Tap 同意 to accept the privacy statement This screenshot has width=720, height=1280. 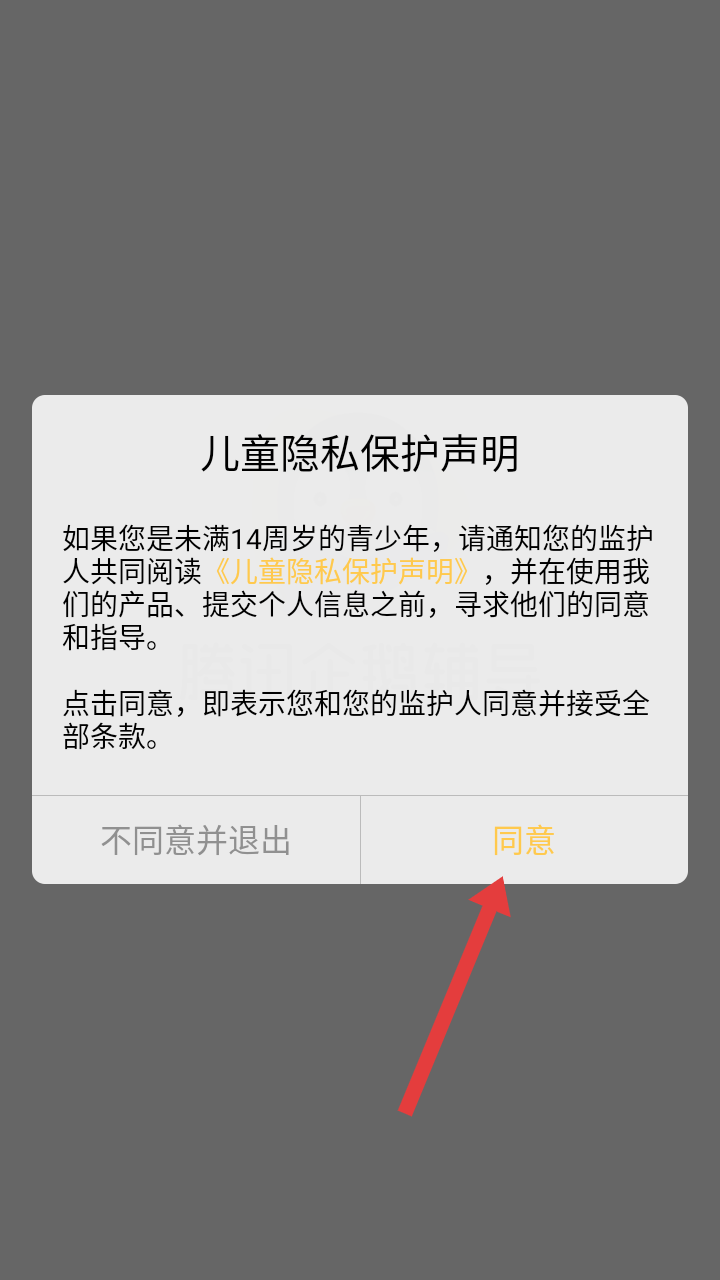[524, 840]
